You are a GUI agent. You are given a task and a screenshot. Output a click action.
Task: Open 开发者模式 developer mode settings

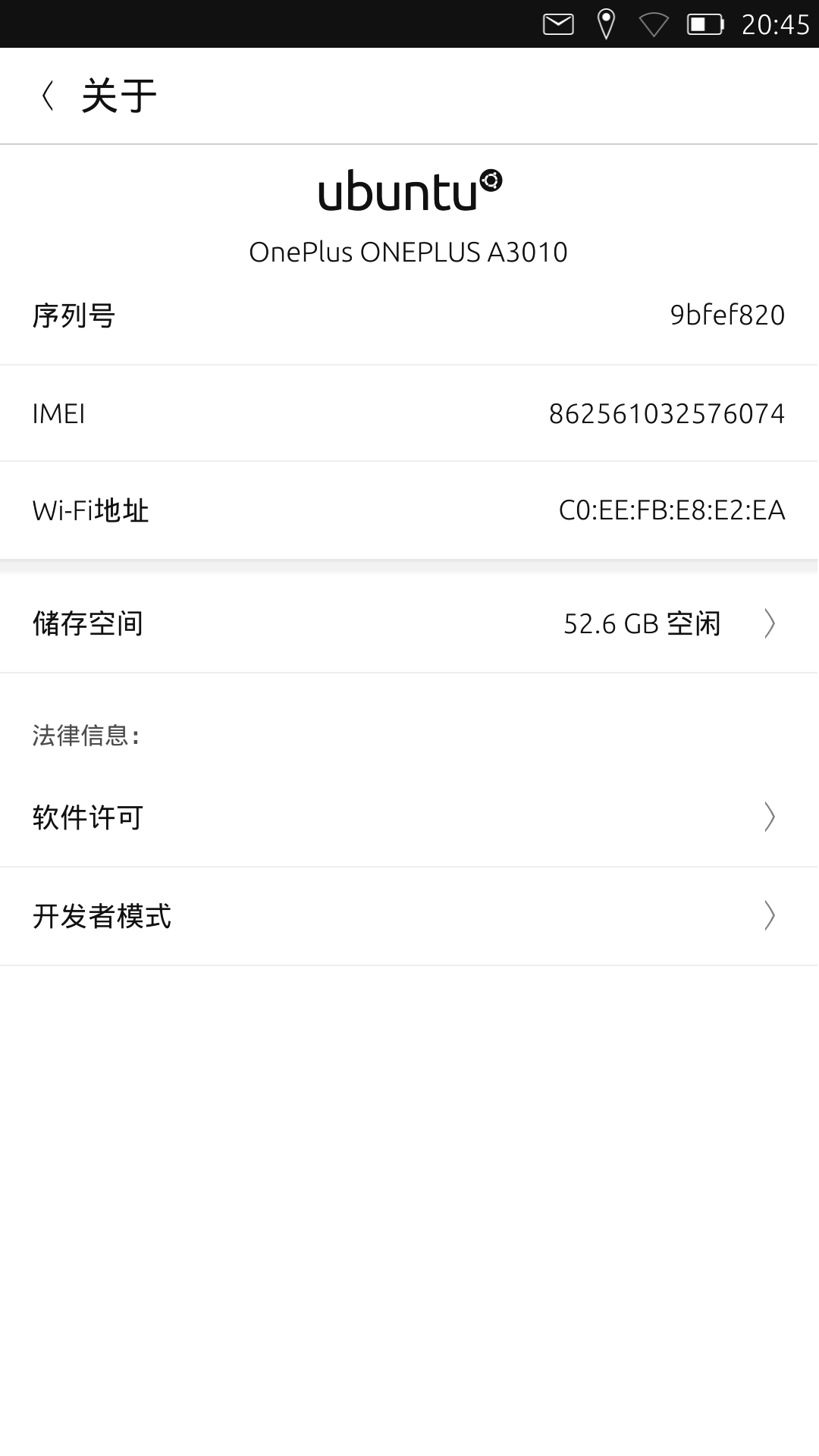[101, 917]
